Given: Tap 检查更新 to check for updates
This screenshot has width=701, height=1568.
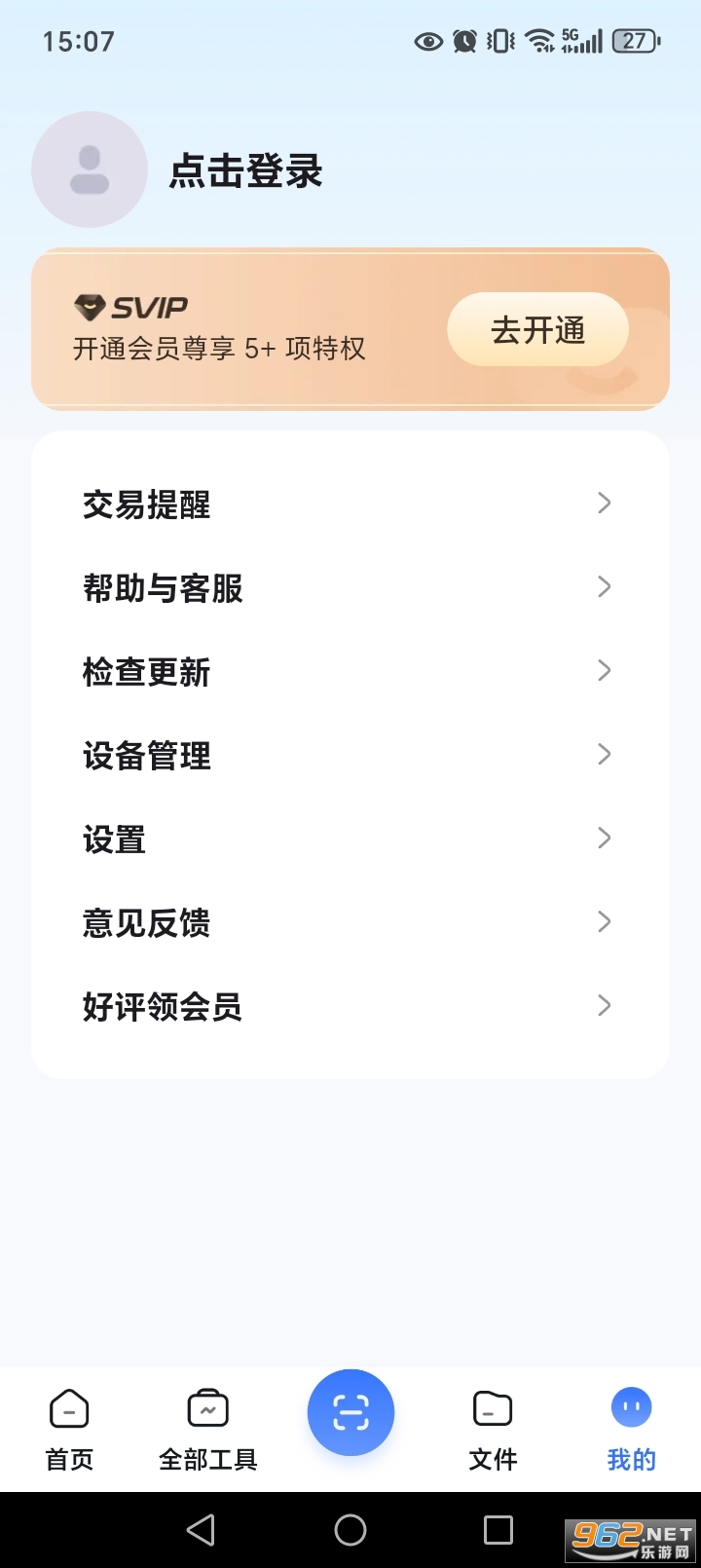Looking at the screenshot, I should click(x=350, y=671).
